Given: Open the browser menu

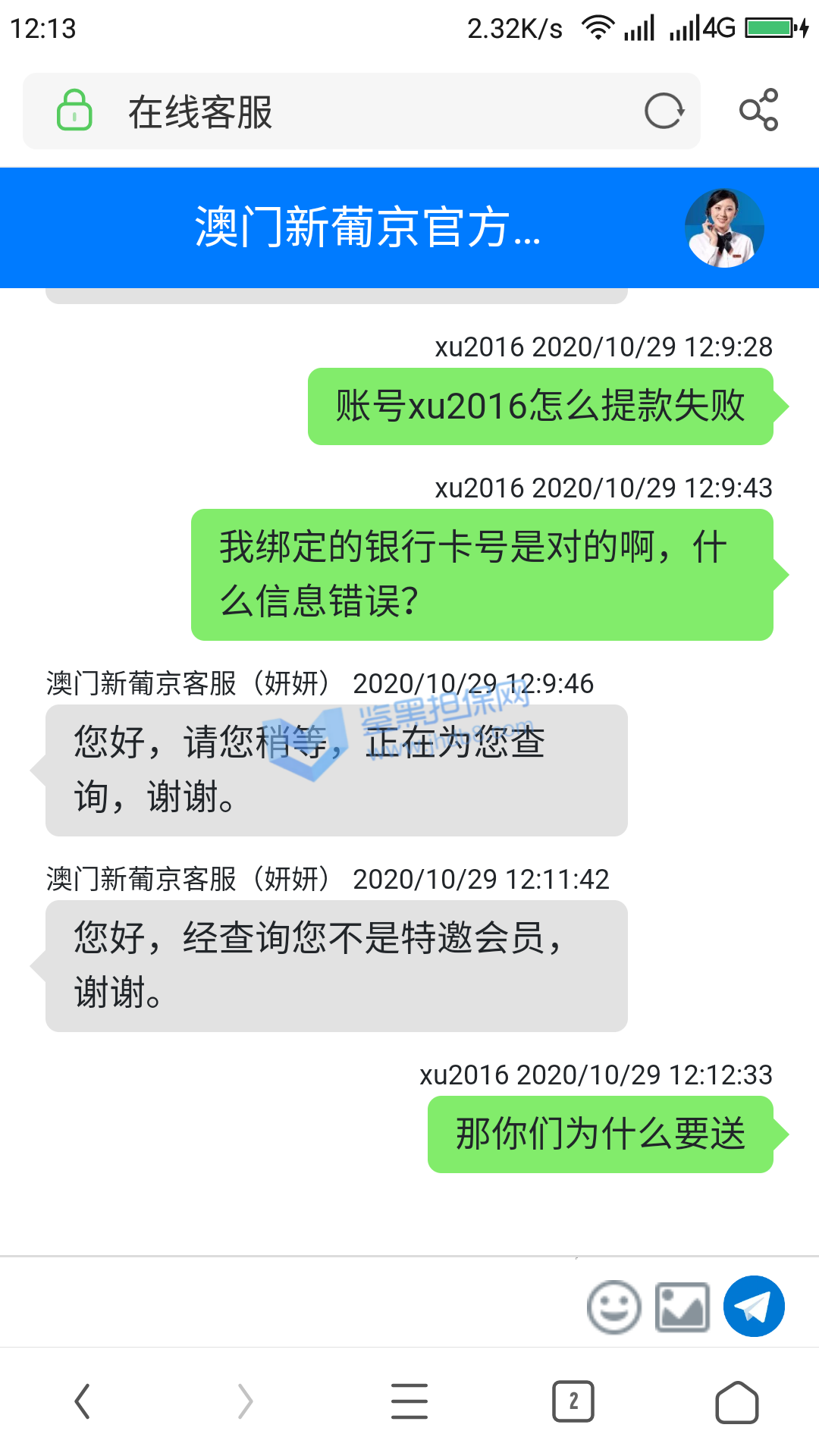Looking at the screenshot, I should pos(409,1401).
